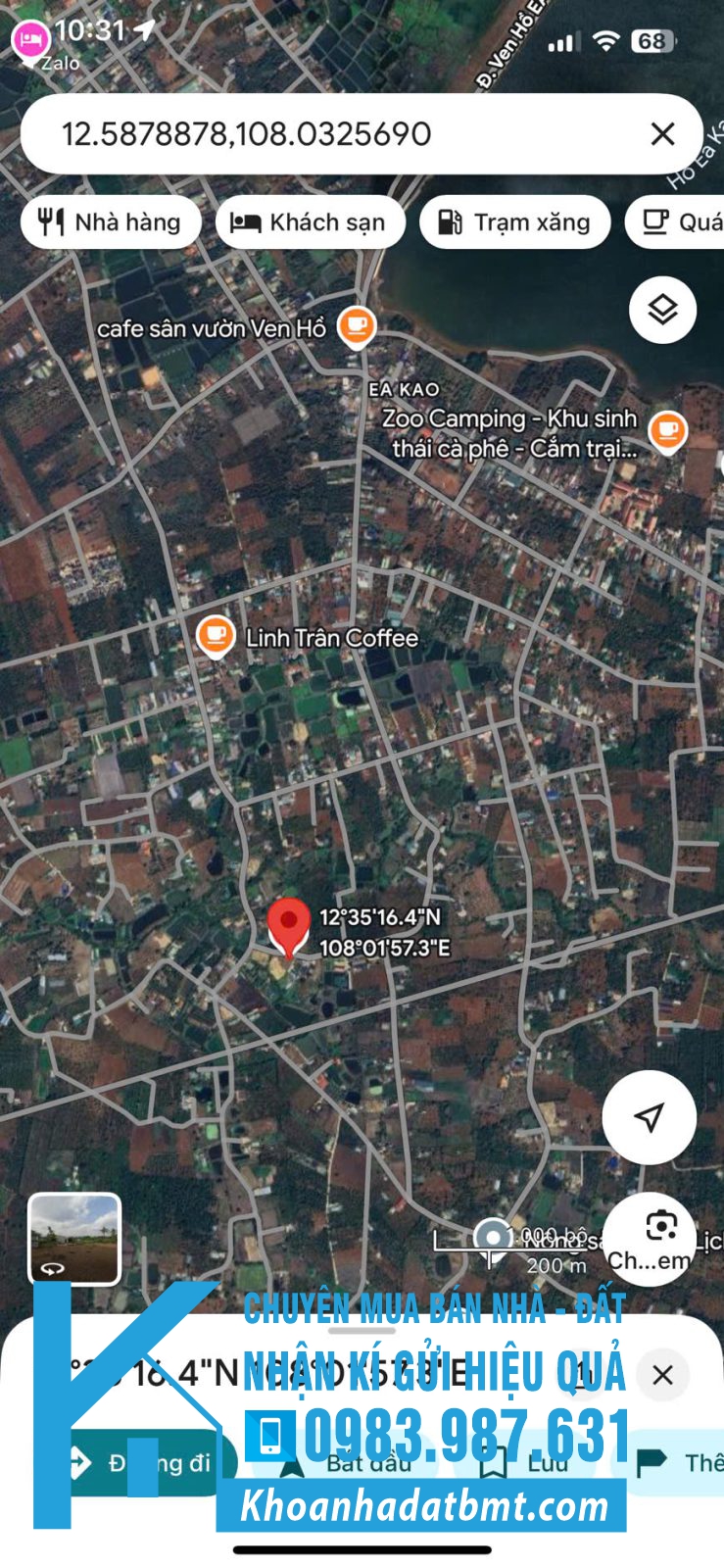The image size is (724, 1568).
Task: Open the map layers selector
Action: [x=662, y=310]
